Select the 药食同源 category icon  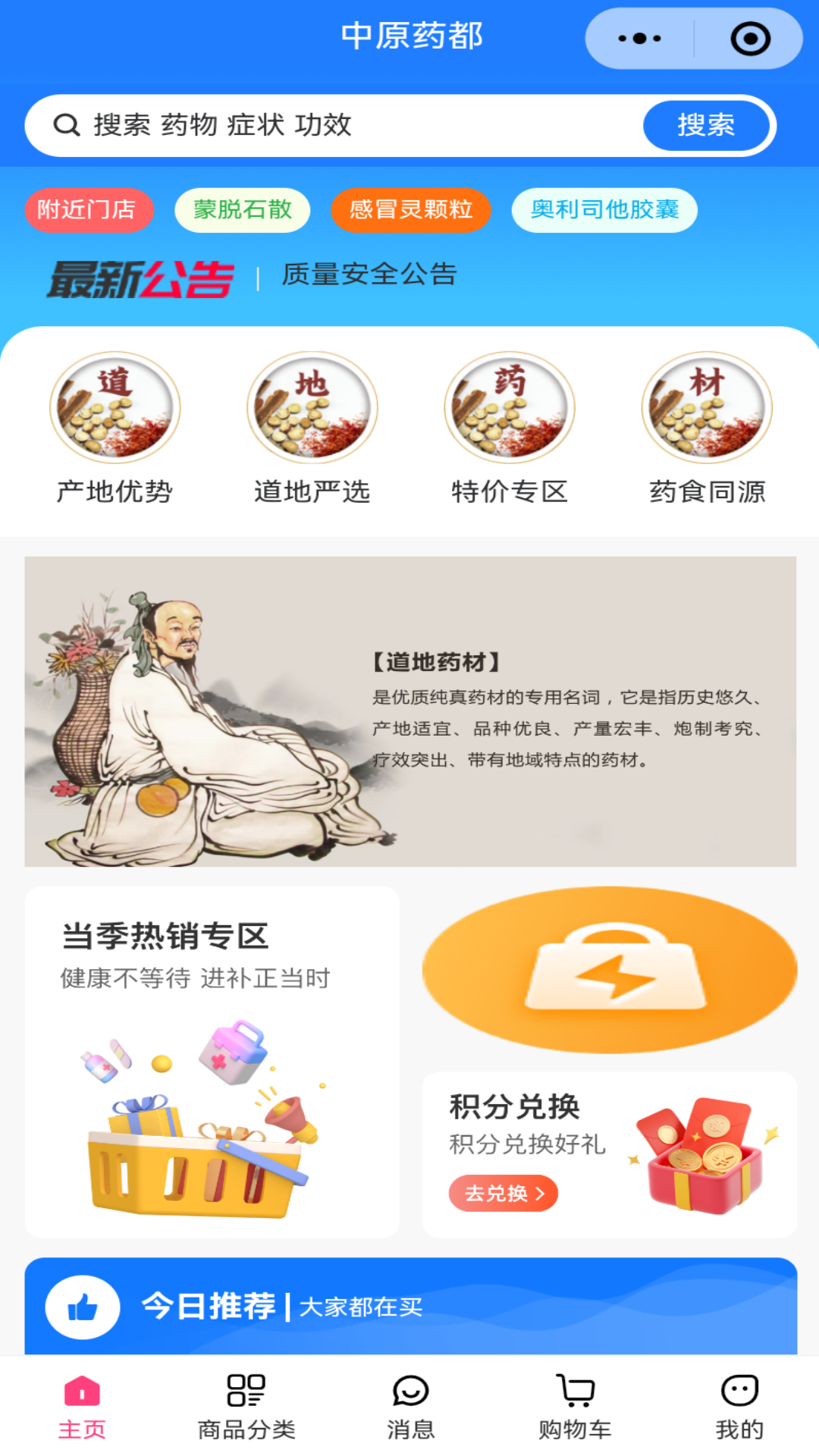706,407
